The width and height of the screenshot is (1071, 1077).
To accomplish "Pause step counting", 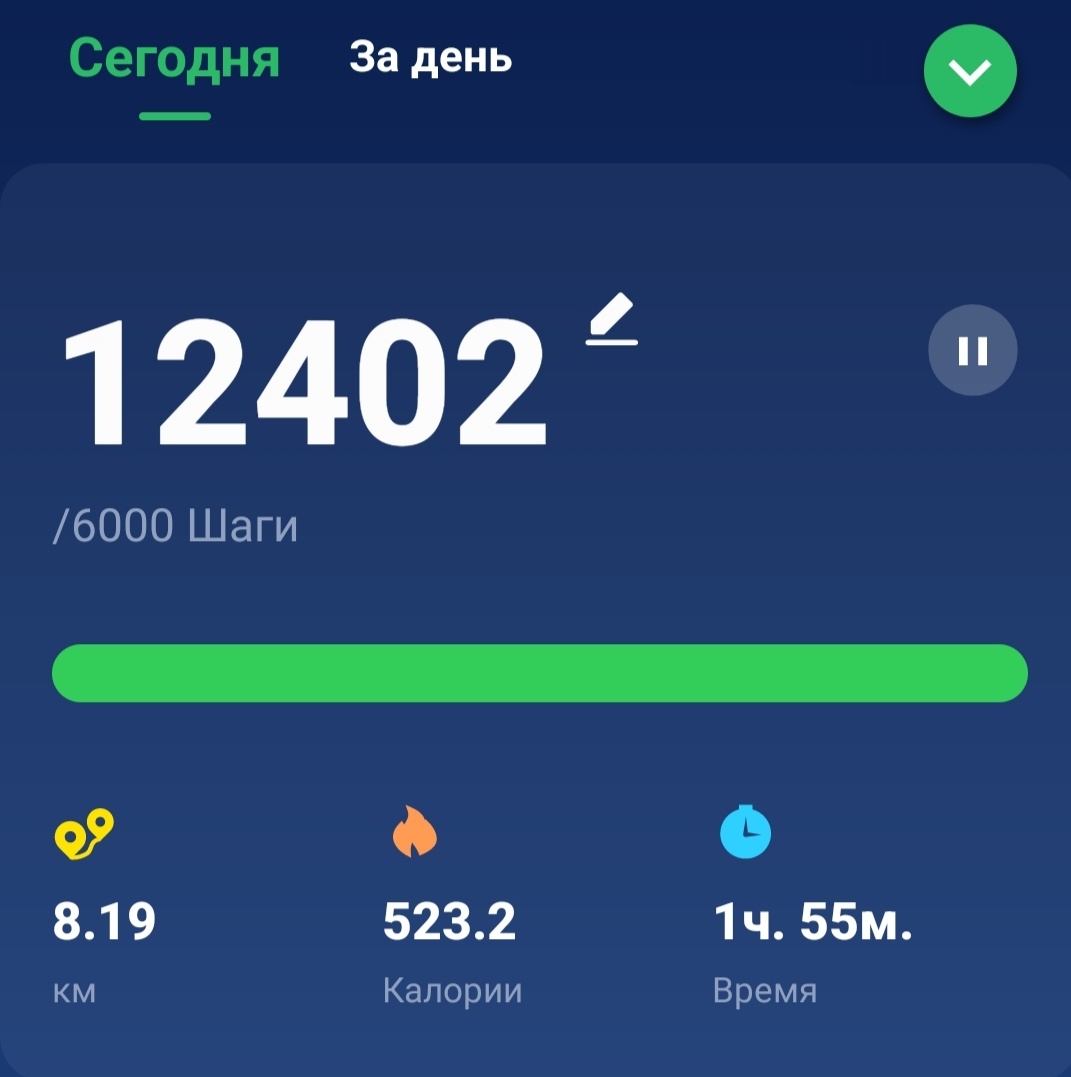I will point(973,350).
